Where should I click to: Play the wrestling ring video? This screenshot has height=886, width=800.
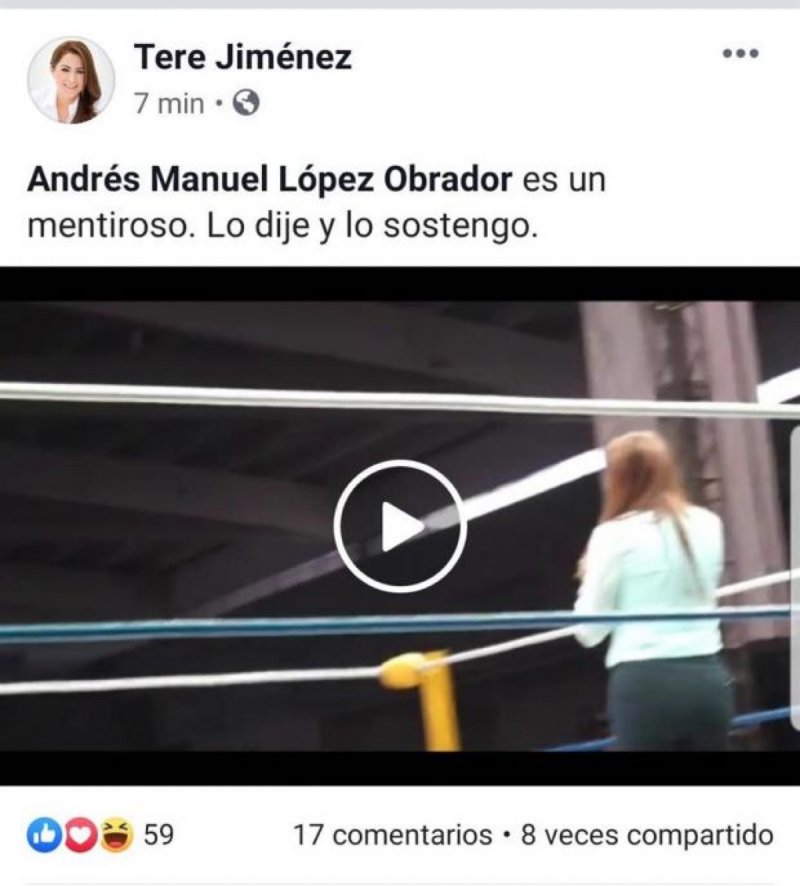(400, 527)
